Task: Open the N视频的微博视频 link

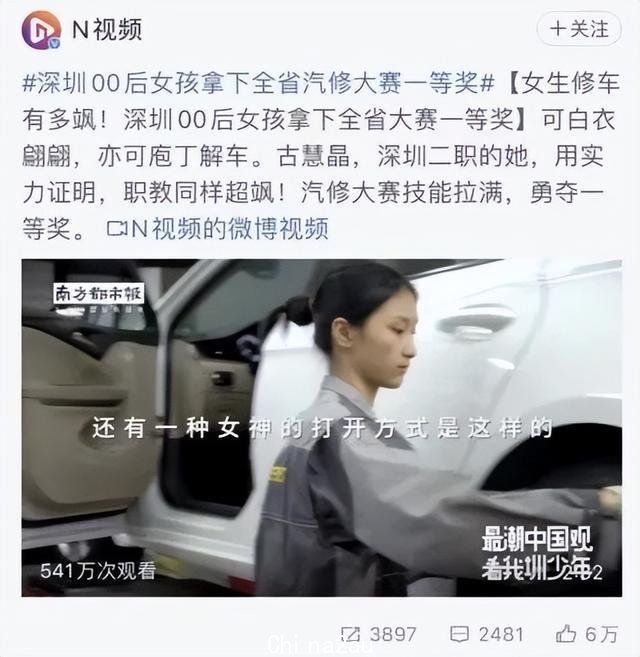Action: [217, 230]
